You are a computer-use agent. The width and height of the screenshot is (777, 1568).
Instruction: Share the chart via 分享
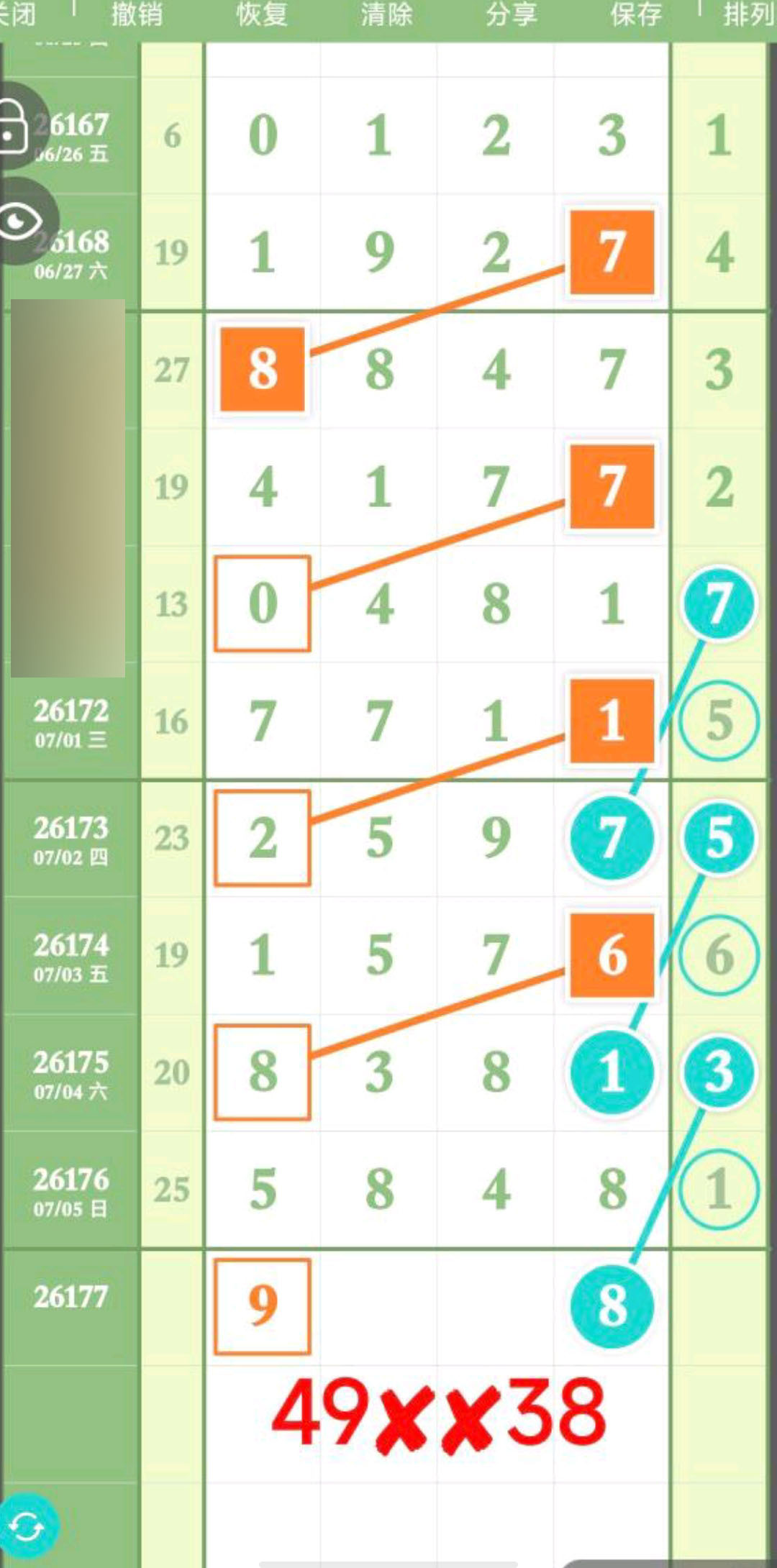[x=512, y=14]
